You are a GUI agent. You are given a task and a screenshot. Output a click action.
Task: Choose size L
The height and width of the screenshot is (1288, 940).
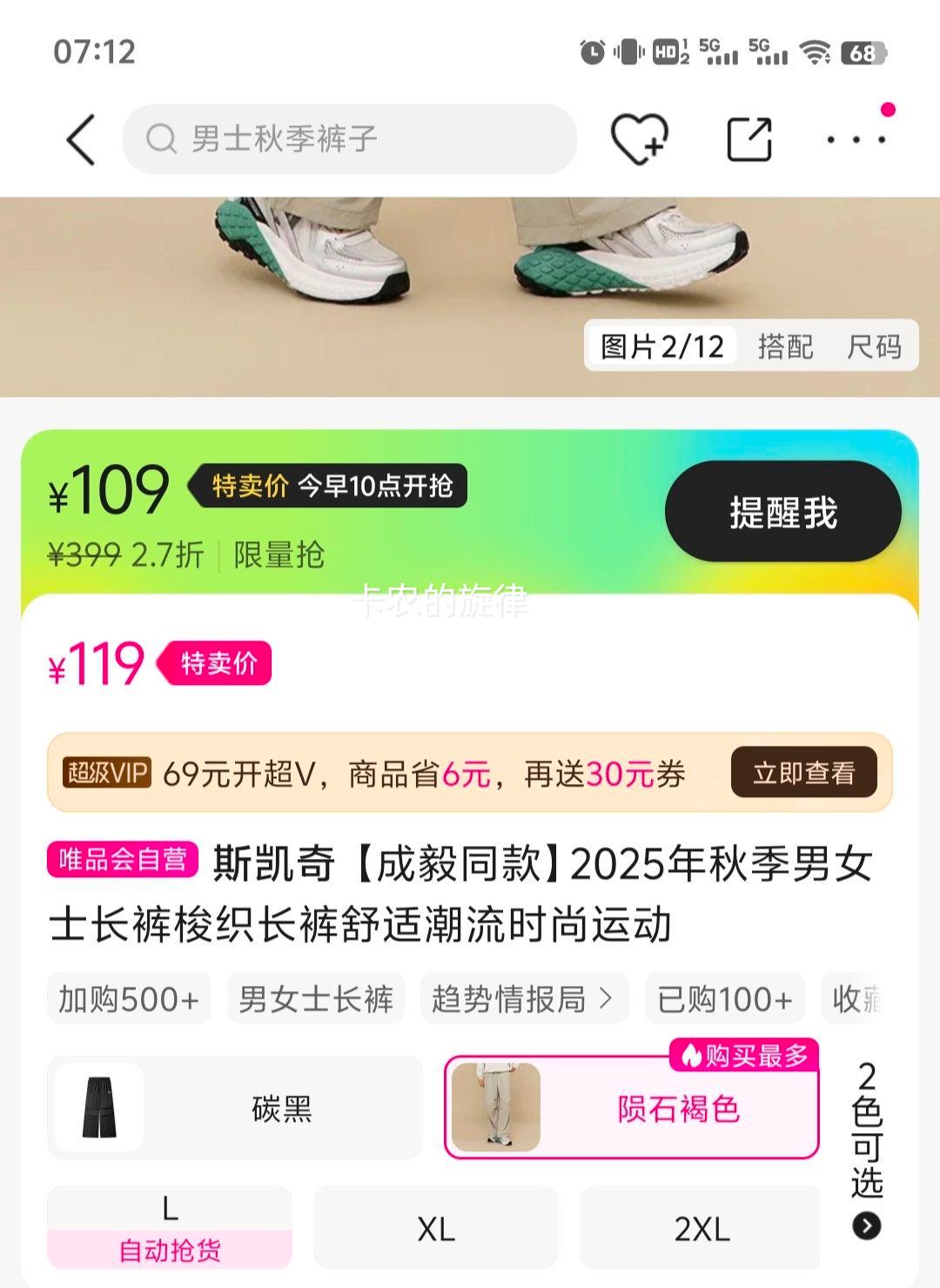[170, 1227]
